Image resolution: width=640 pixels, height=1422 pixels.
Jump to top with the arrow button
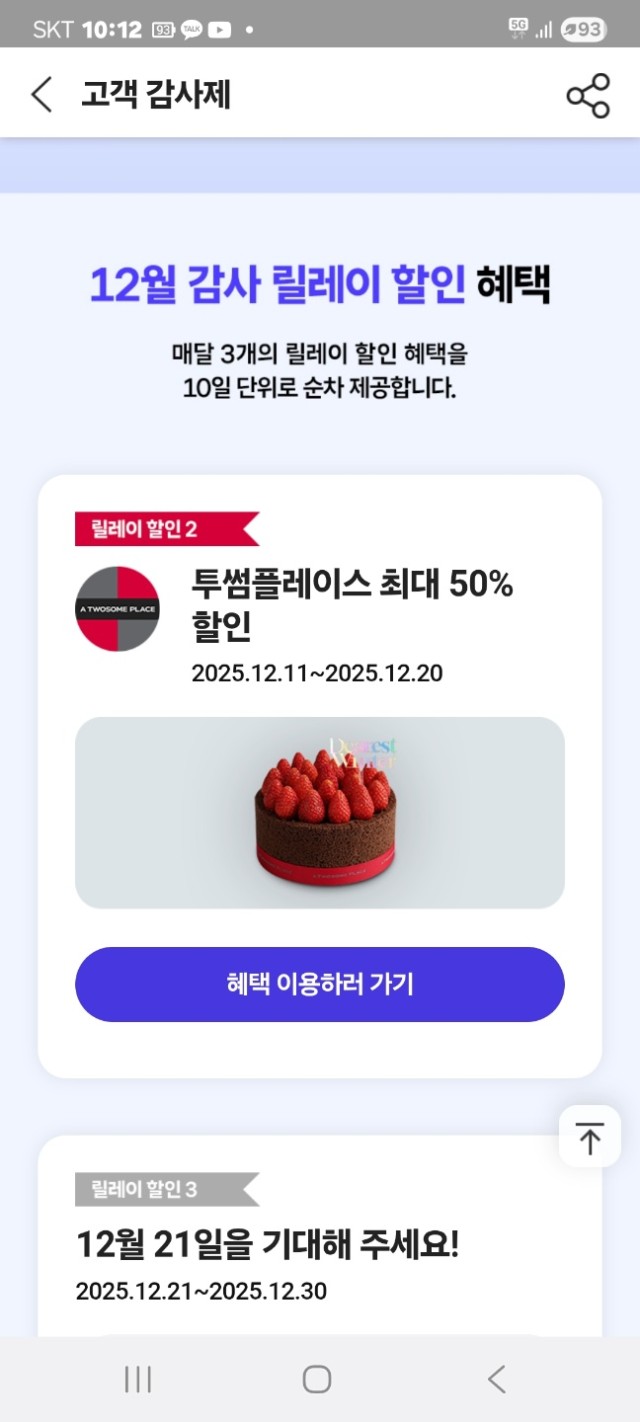(x=589, y=1137)
